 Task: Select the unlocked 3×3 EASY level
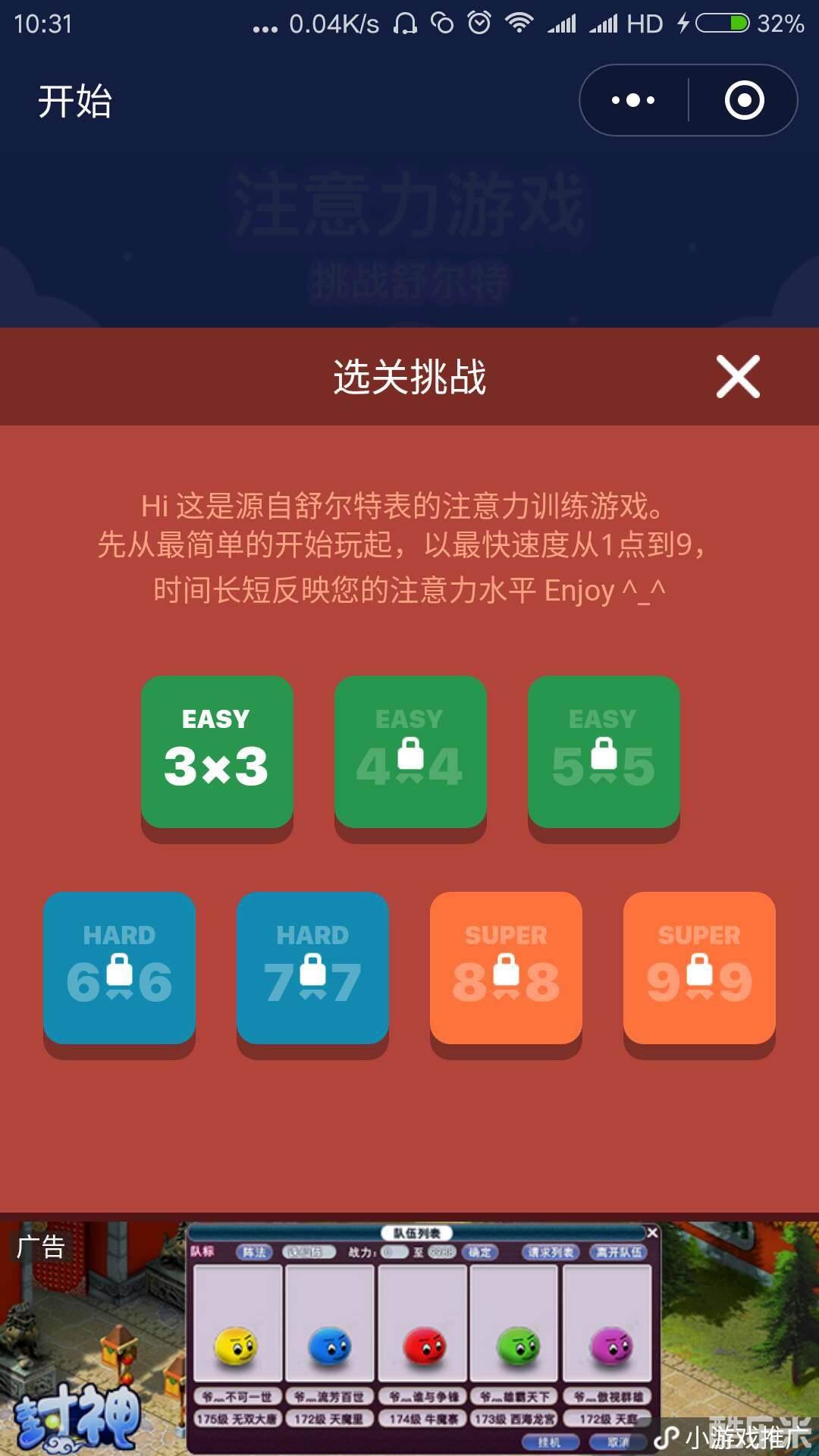(218, 751)
